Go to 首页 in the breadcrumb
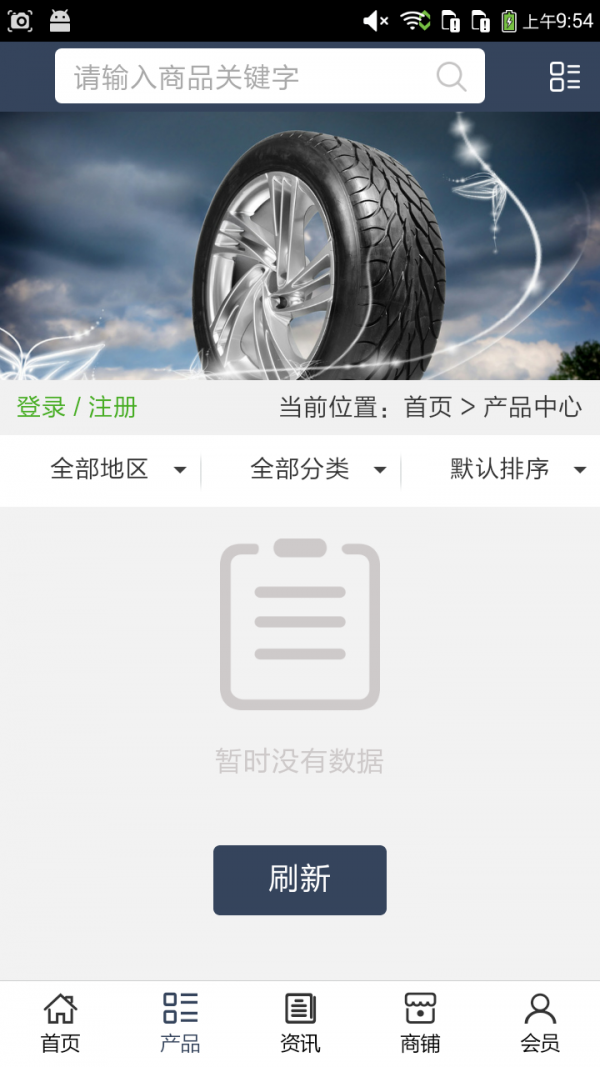This screenshot has height=1067, width=600. tap(428, 407)
